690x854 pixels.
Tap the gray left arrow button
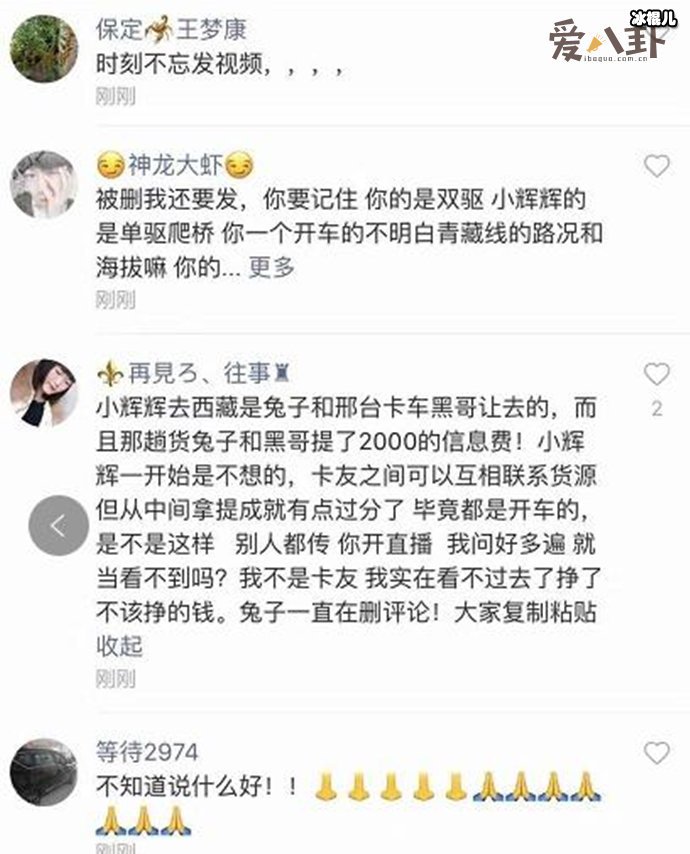coord(59,525)
